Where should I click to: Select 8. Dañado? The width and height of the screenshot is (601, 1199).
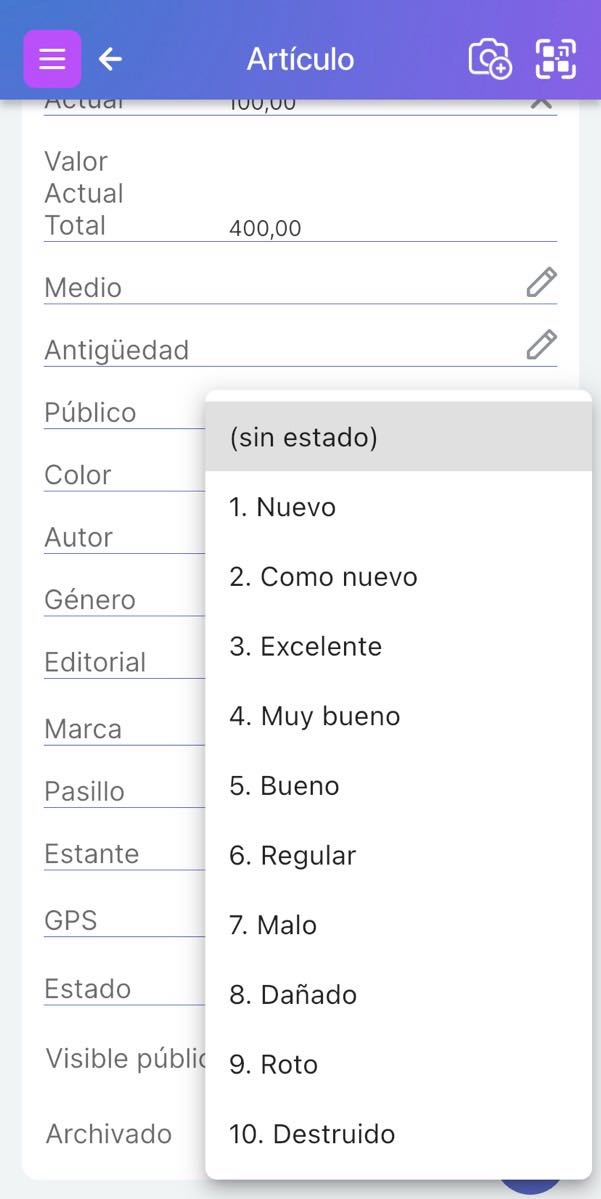click(x=398, y=994)
